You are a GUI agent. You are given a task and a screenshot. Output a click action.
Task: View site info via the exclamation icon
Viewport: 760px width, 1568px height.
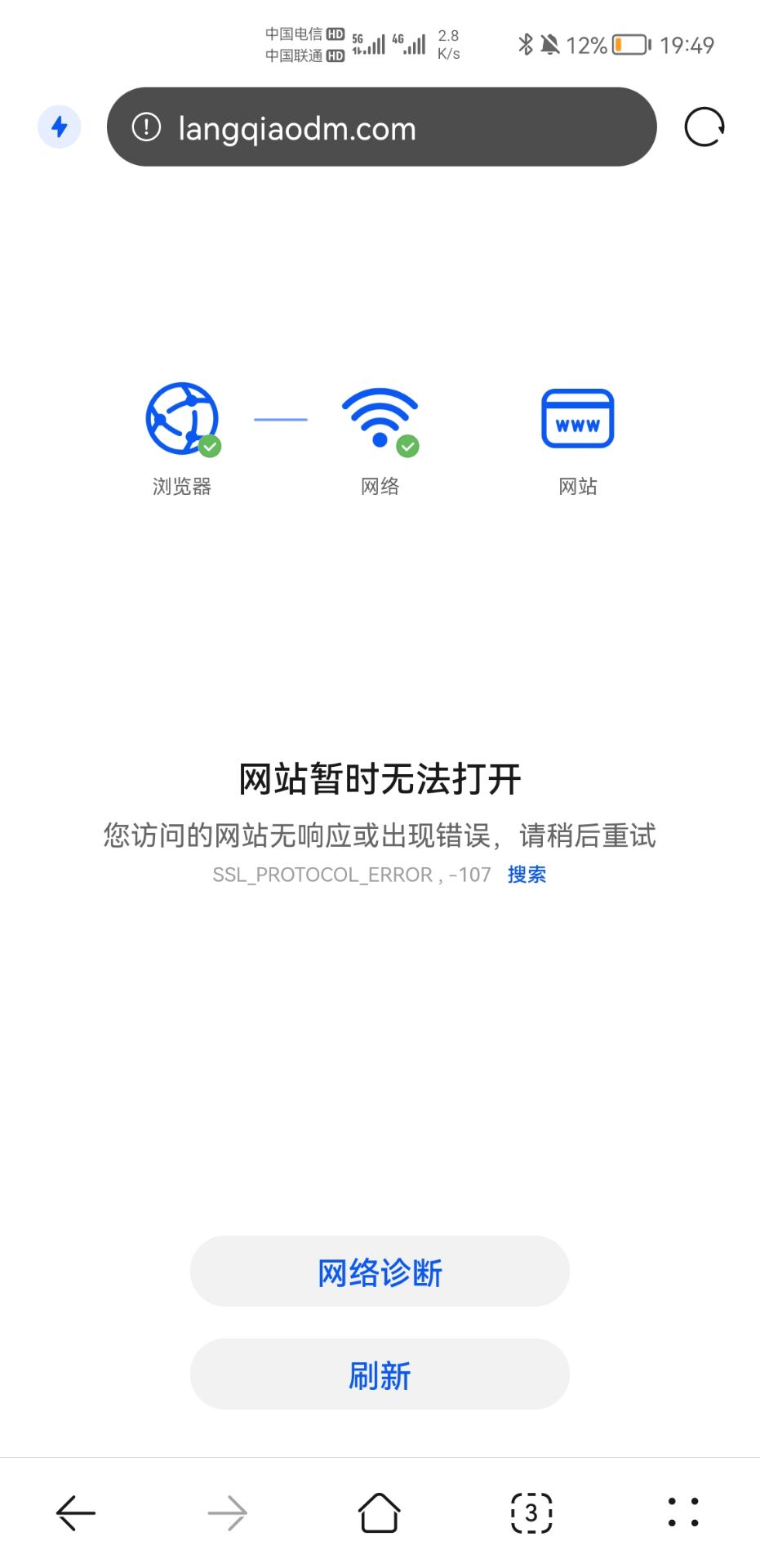coord(147,127)
